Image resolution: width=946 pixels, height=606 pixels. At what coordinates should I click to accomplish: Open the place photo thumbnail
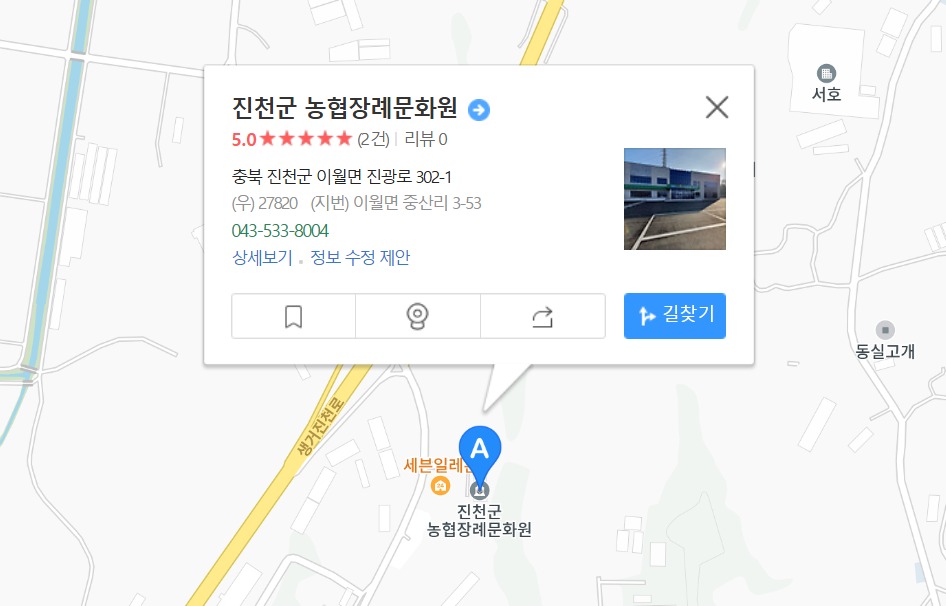[674, 199]
